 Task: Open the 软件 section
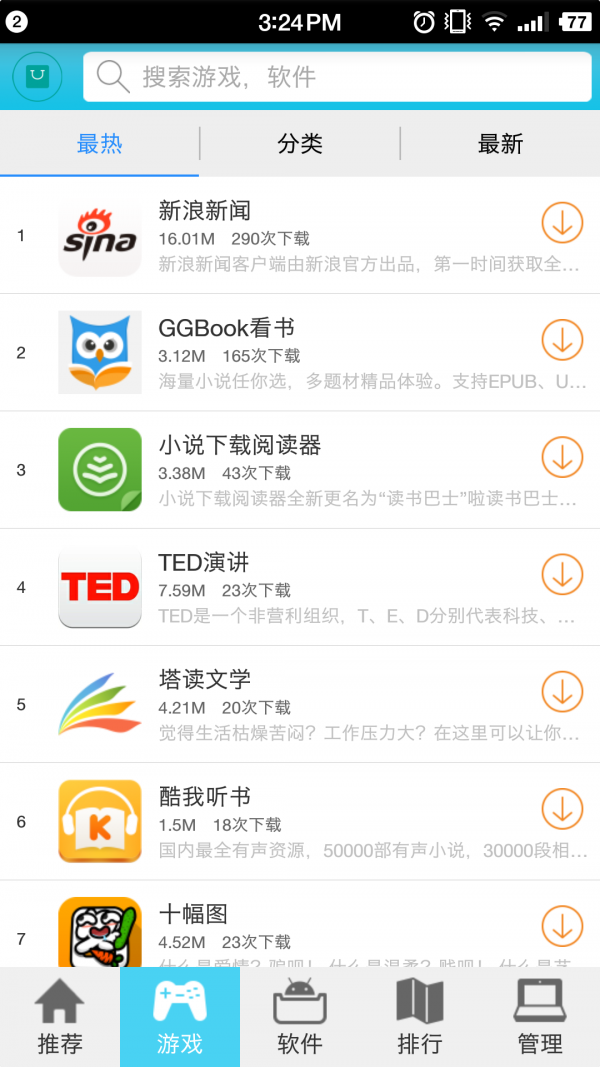pos(300,1017)
